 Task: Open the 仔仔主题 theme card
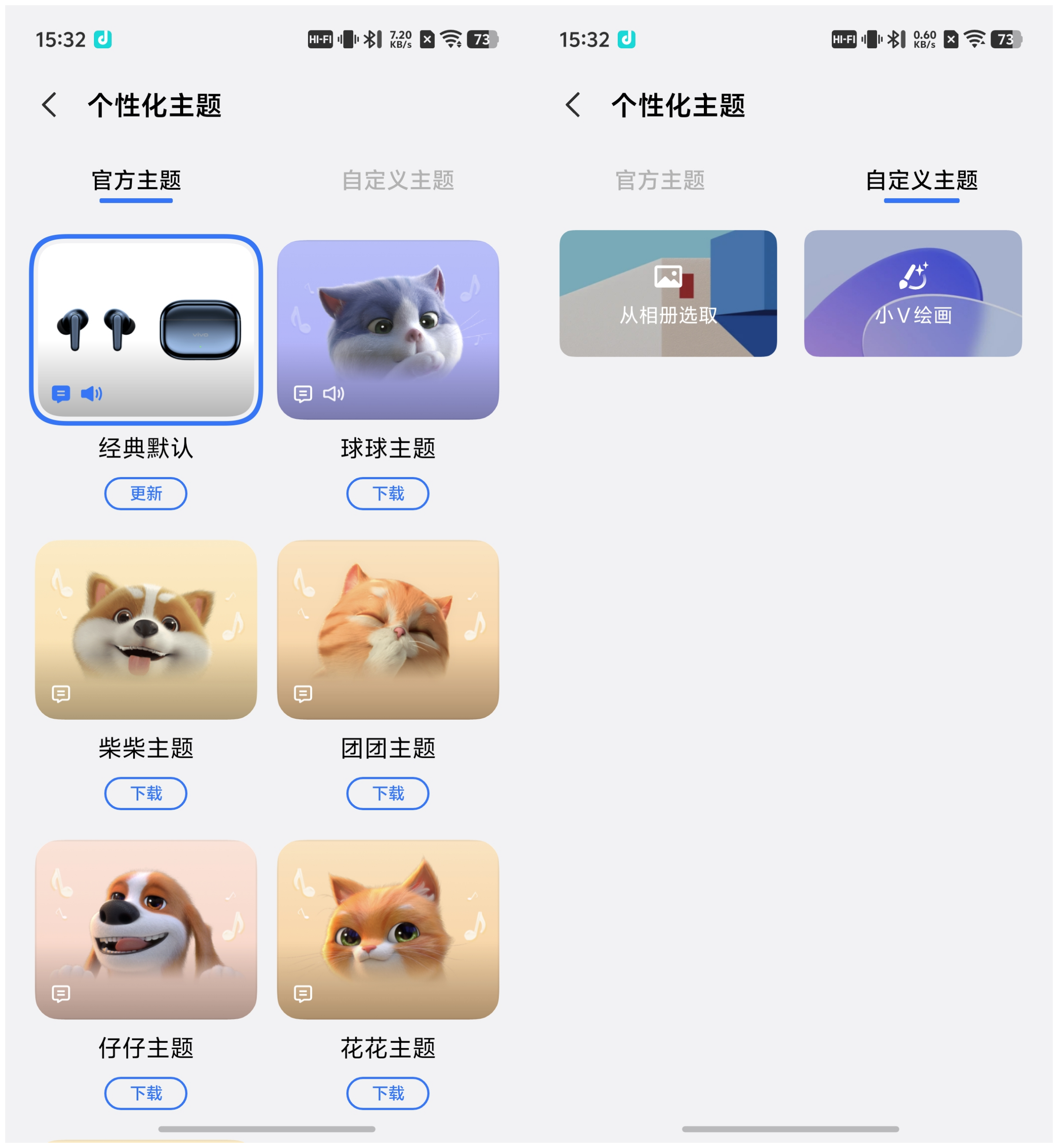pos(145,929)
